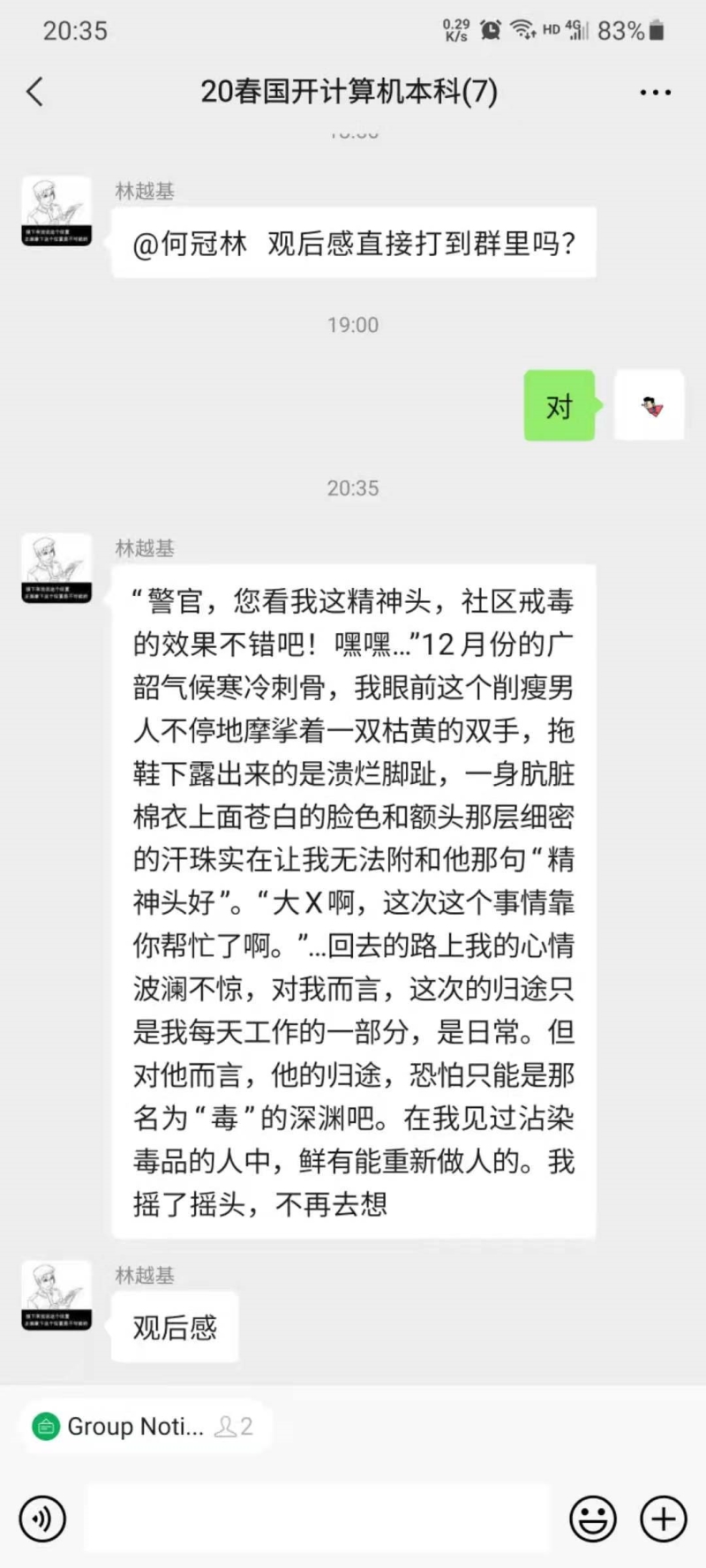Screen dimensions: 706x1568
Task: Open the Group Notice chip
Action: pyautogui.click(x=141, y=1426)
